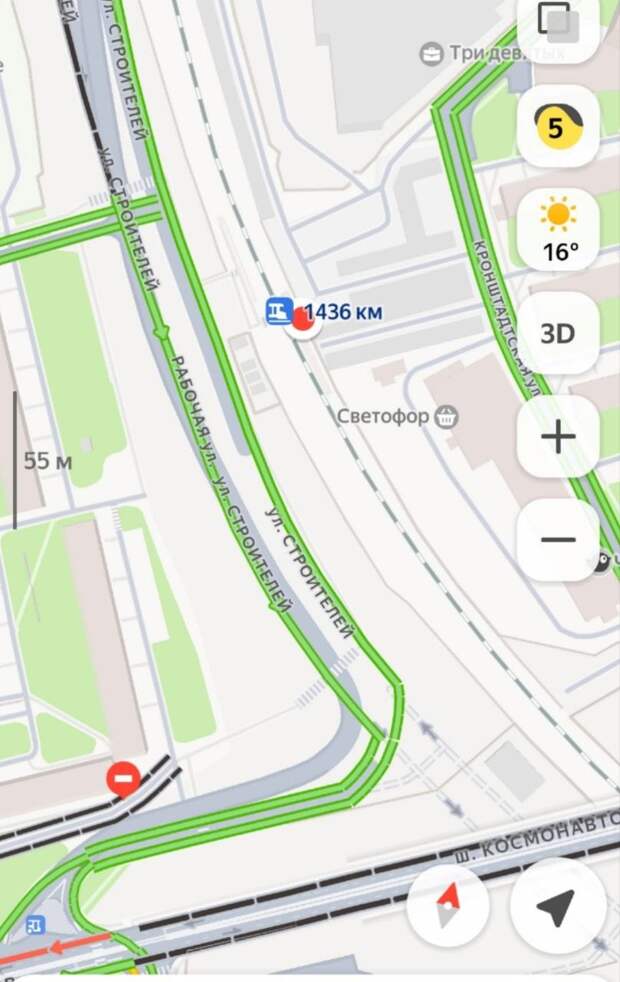
Task: Tap the compass to reset map orientation
Action: pyautogui.click(x=448, y=905)
